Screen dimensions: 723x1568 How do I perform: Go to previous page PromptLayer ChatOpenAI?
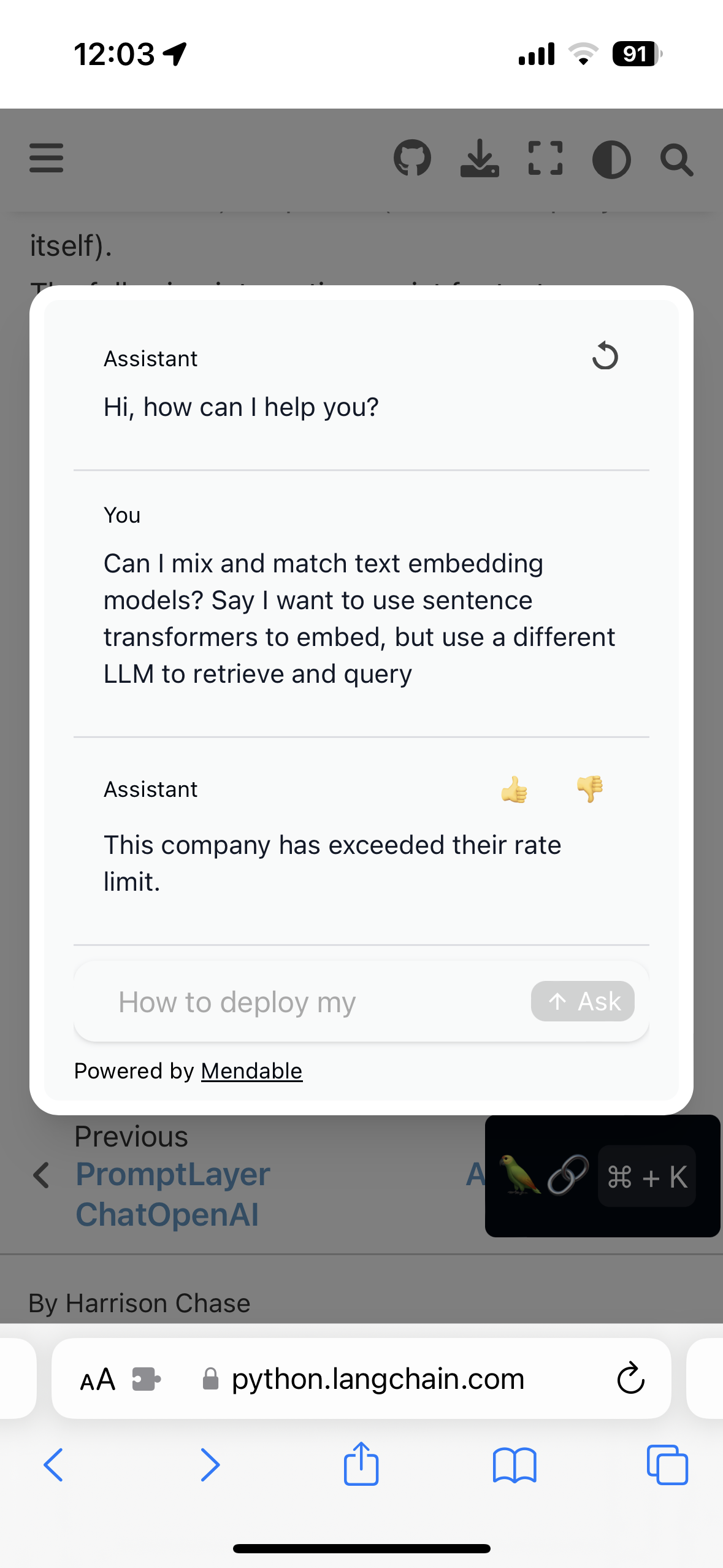(172, 1194)
